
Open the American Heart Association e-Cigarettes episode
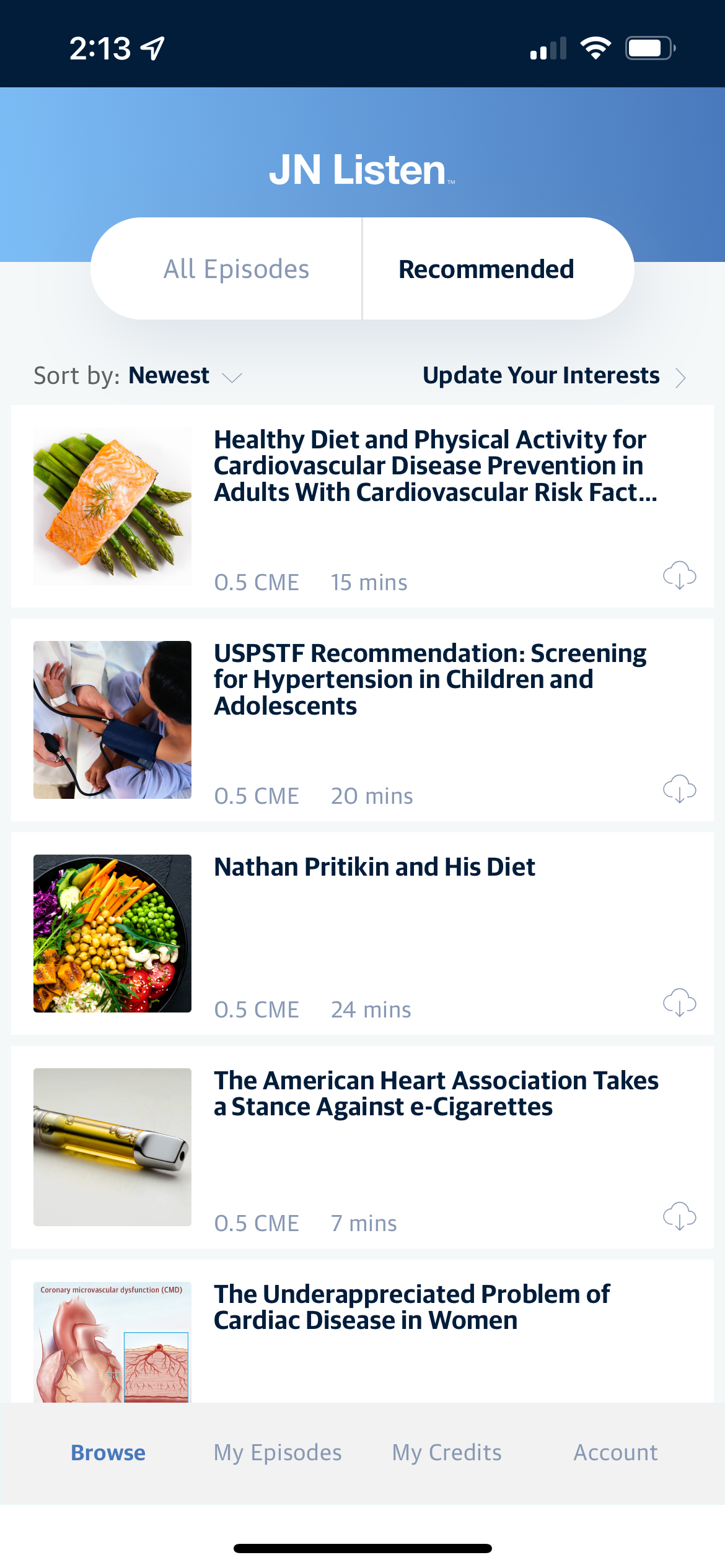[436, 1094]
